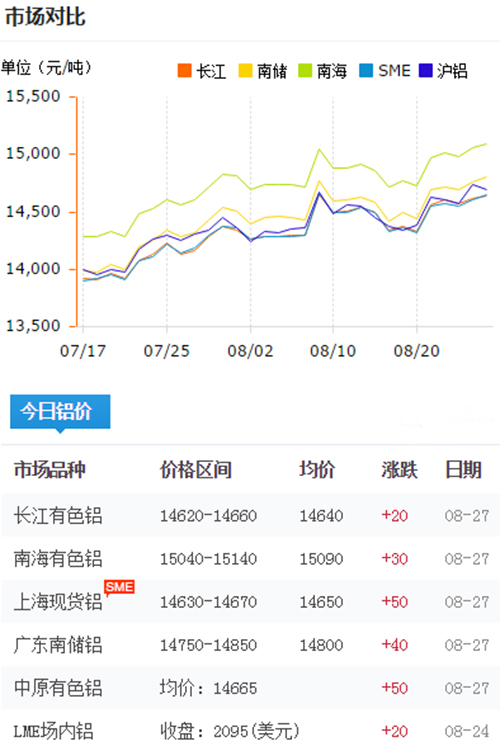The image size is (500, 751).
Task: Toggle the SME series in the legend
Action: 385,71
